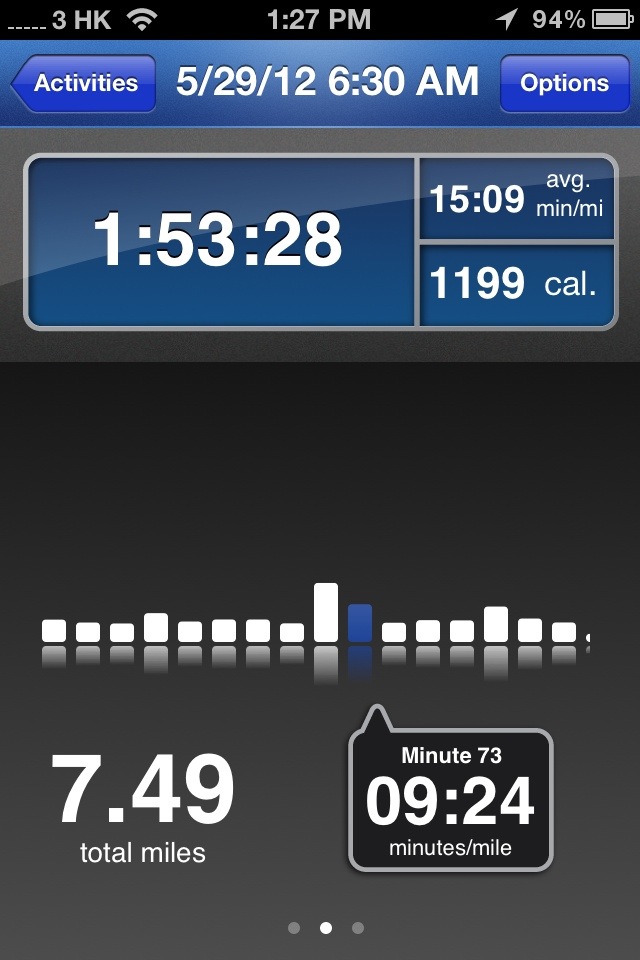Viewport: 640px width, 960px height.
Task: Go back to Activities list
Action: [86, 83]
